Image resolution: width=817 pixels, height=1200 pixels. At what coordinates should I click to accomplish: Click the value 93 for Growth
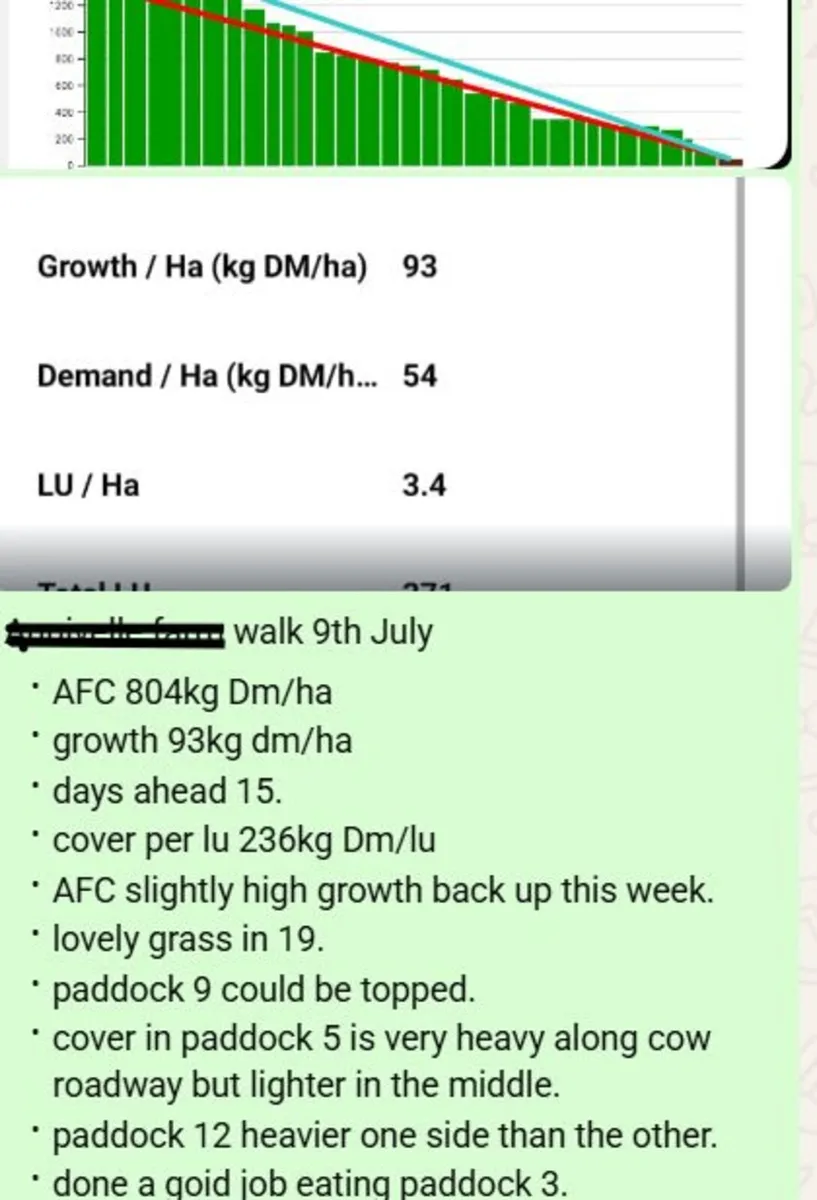418,266
